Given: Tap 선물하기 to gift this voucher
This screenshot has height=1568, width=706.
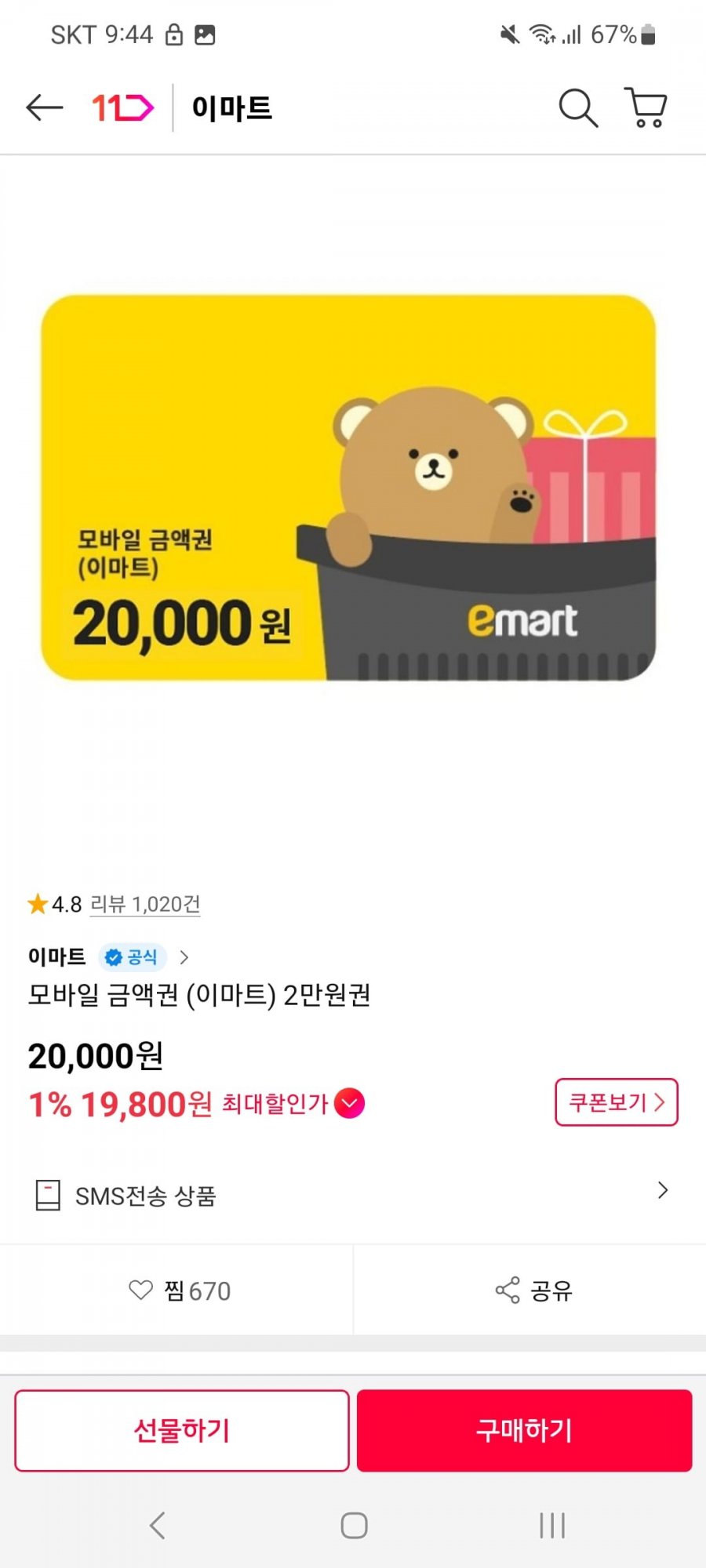Looking at the screenshot, I should tap(182, 1430).
